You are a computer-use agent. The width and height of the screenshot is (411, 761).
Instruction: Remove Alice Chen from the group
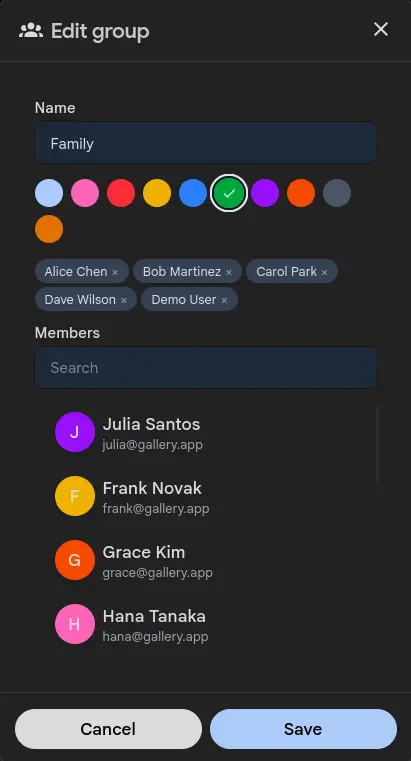(115, 272)
